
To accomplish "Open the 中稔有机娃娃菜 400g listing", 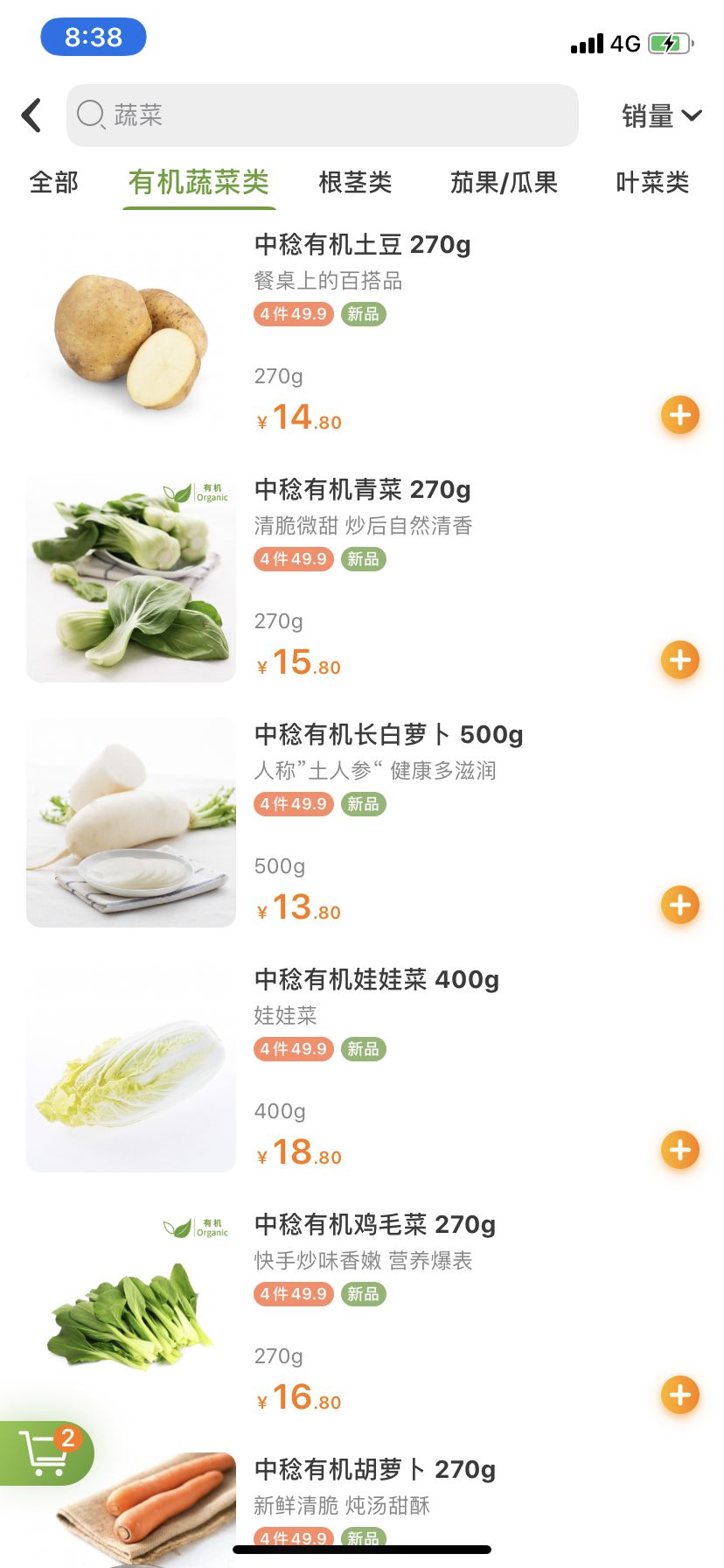I will tap(376, 980).
